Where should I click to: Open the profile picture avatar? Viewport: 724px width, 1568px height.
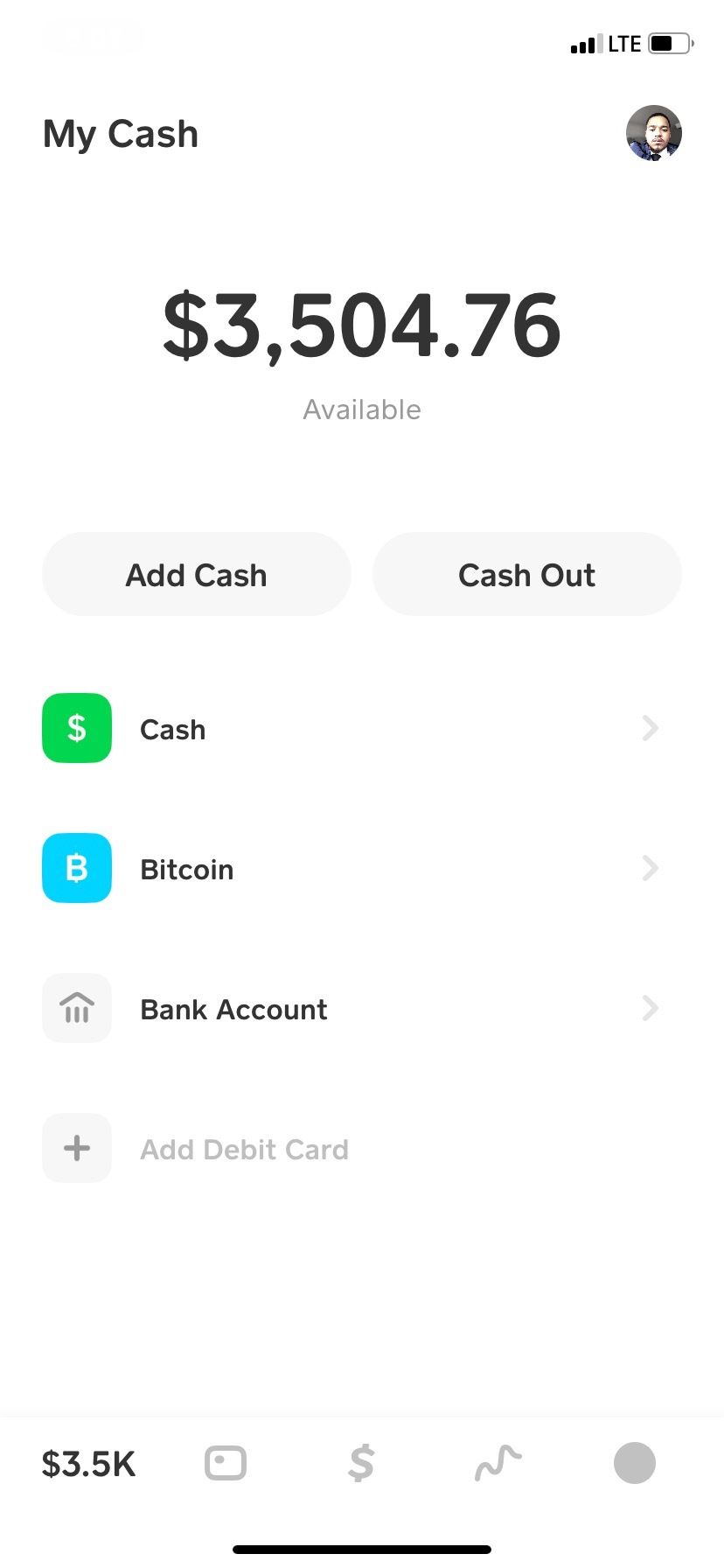click(653, 134)
